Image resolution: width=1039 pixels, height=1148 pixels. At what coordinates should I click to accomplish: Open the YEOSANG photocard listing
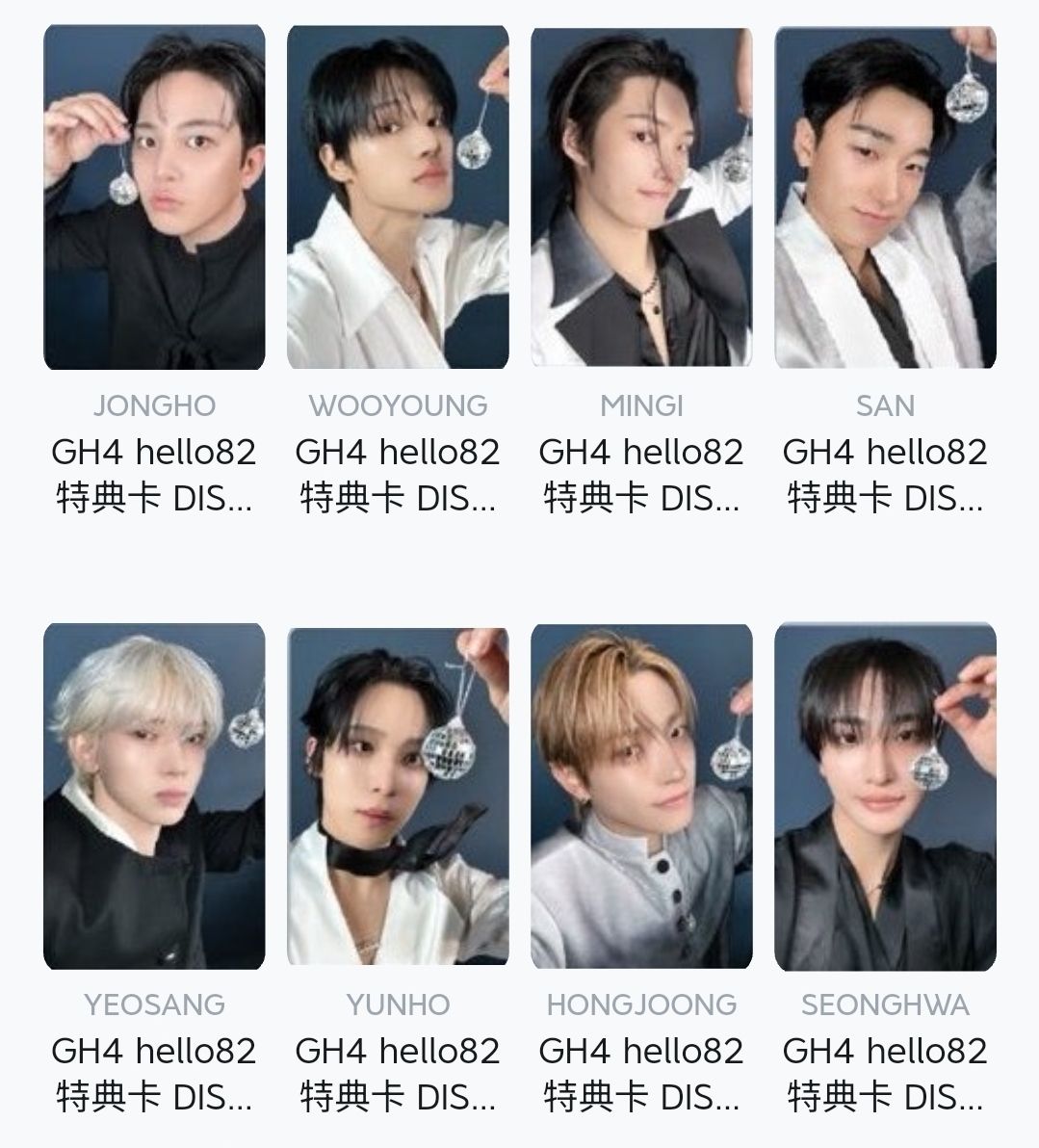point(154,796)
